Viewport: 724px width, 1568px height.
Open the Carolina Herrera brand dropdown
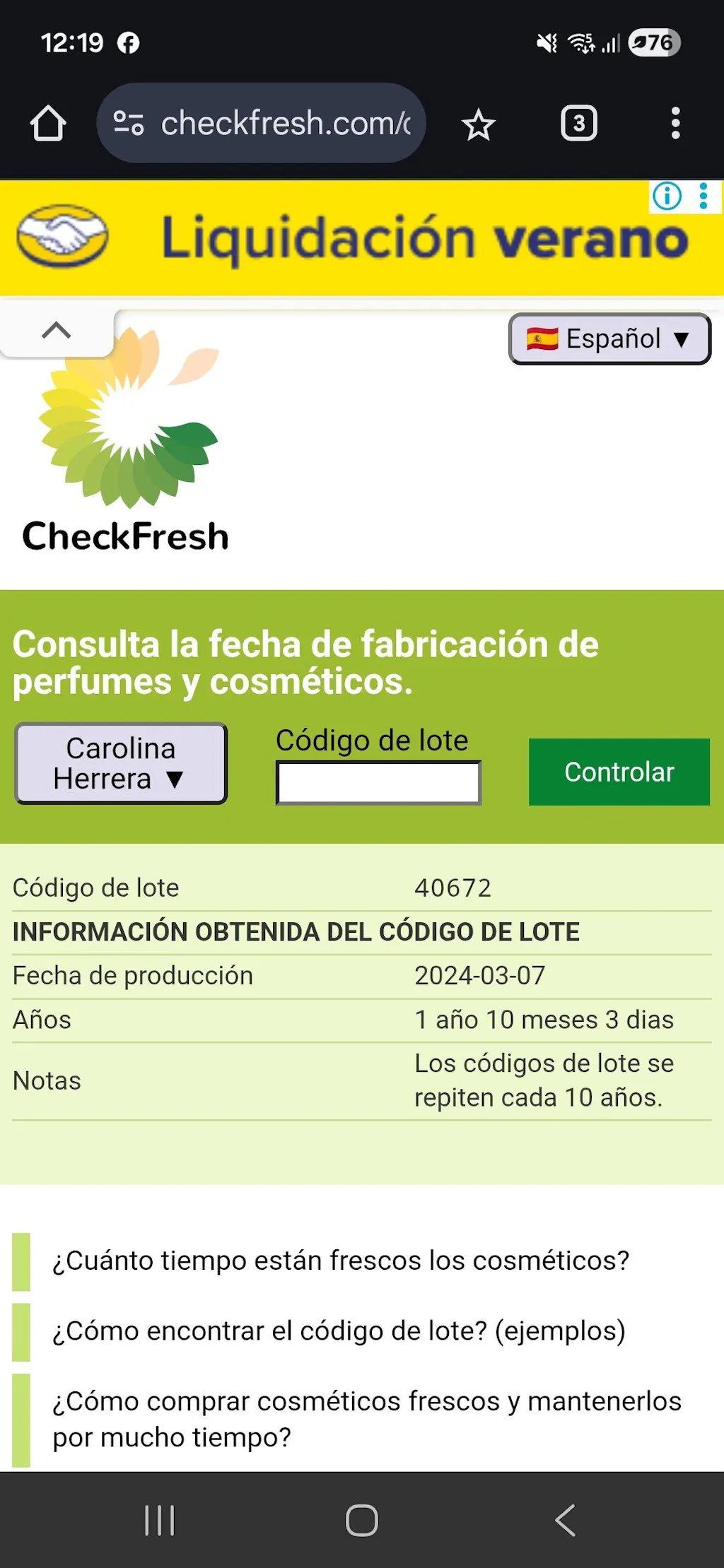[x=121, y=763]
